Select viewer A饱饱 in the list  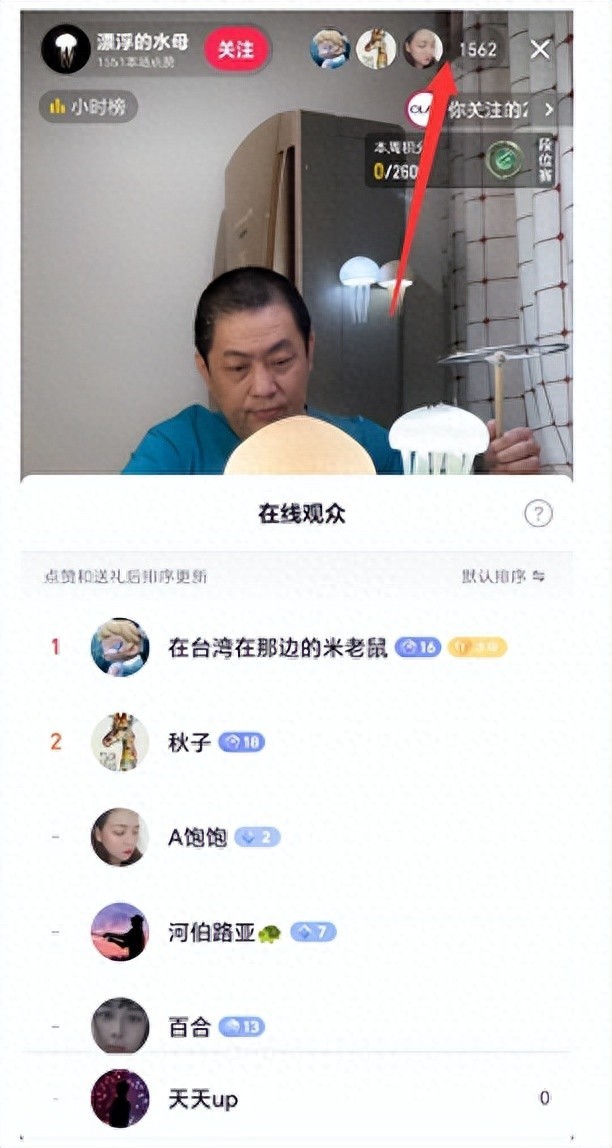pyautogui.click(x=197, y=837)
